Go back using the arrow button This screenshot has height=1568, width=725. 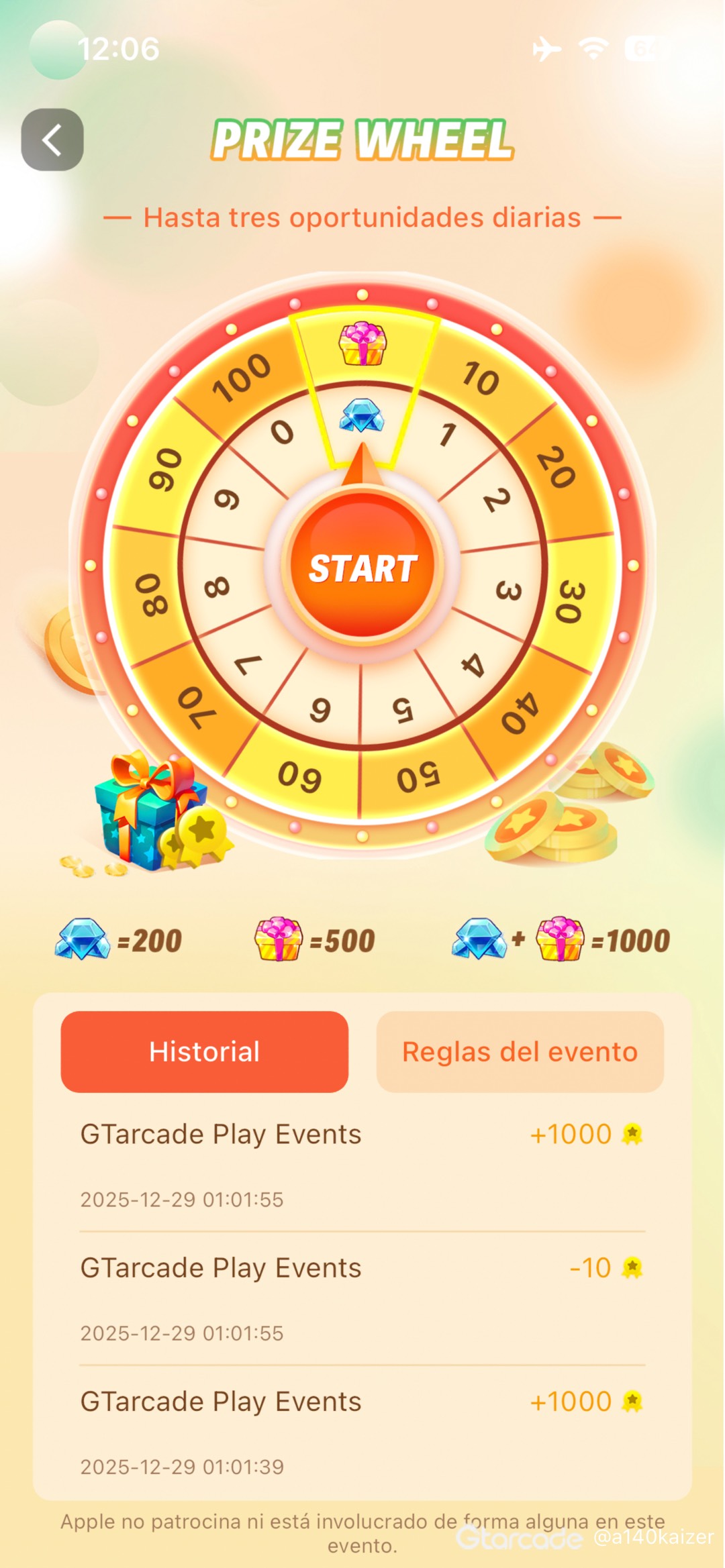[52, 140]
